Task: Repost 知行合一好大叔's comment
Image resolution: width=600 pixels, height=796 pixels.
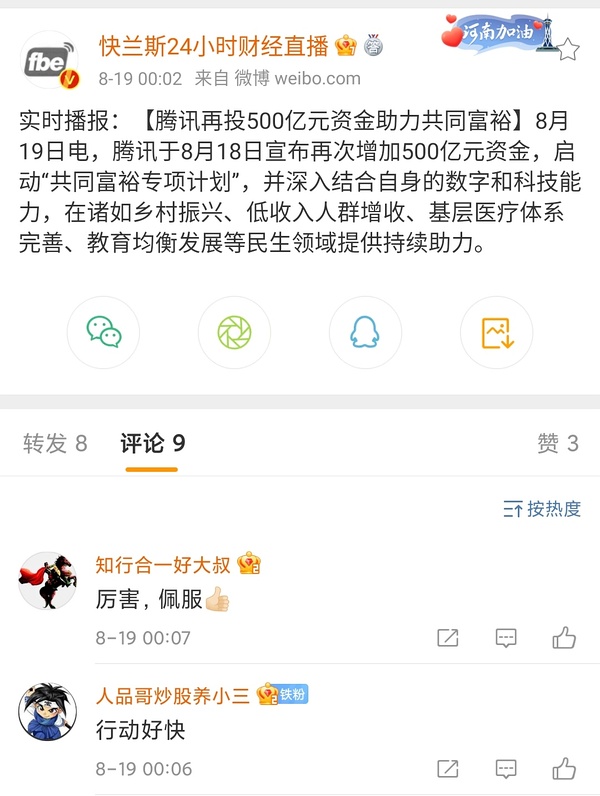Action: click(x=448, y=637)
